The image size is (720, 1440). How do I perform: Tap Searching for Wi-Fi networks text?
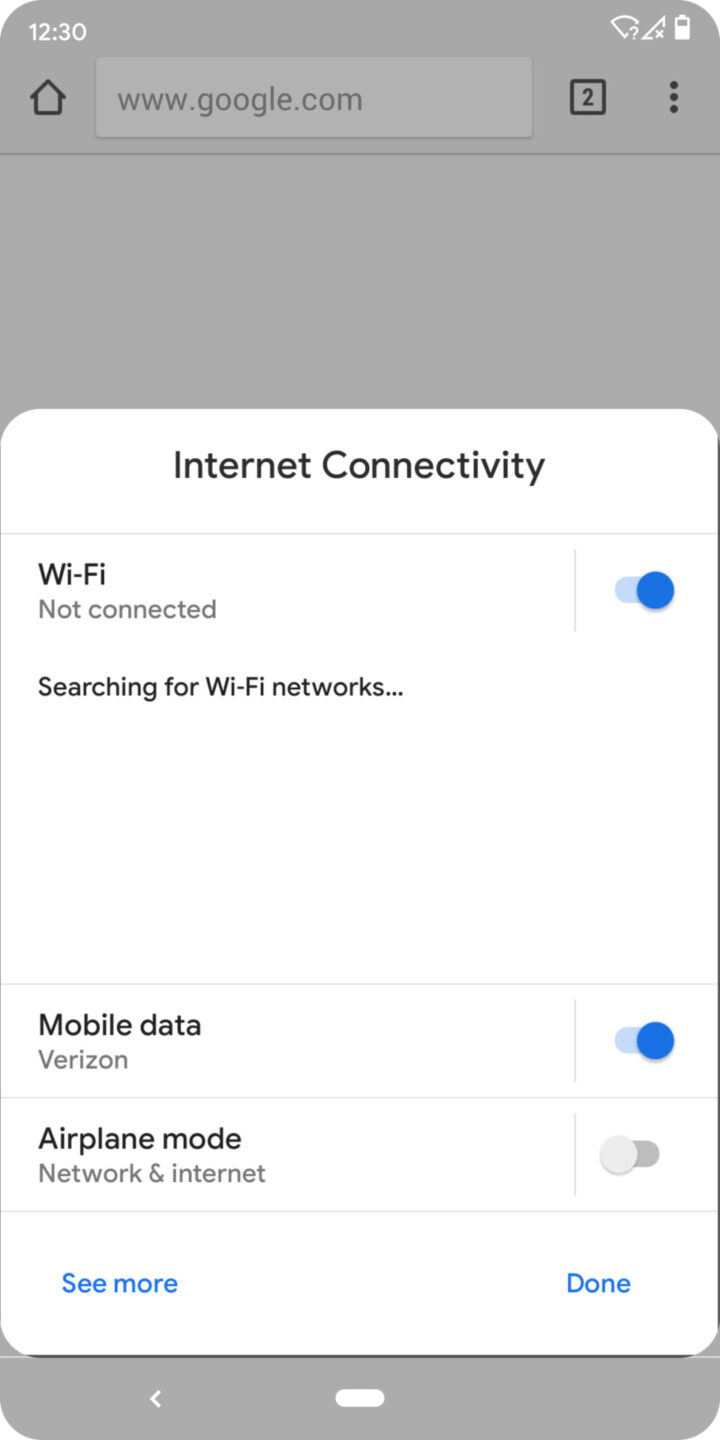pos(220,687)
